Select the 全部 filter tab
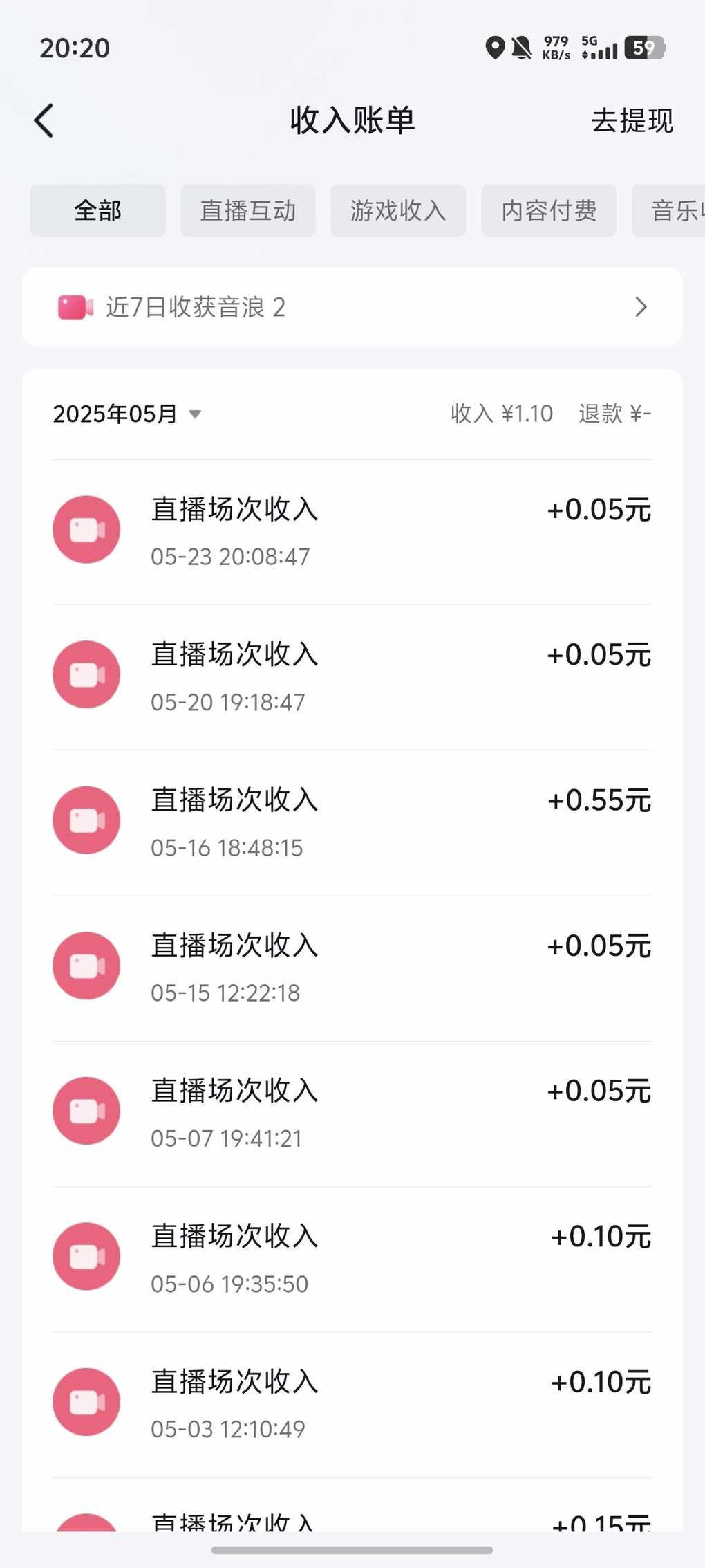The width and height of the screenshot is (705, 1568). tap(97, 210)
